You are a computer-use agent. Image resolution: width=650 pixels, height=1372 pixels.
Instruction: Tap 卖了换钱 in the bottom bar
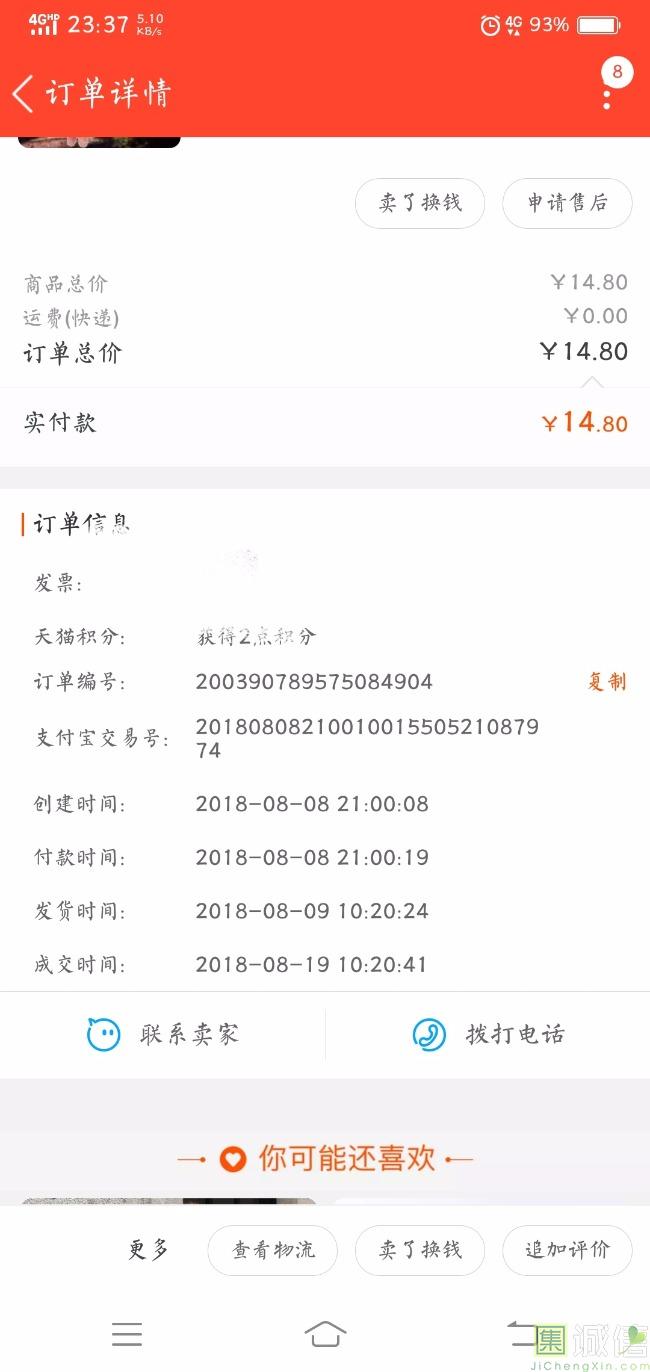[420, 1250]
